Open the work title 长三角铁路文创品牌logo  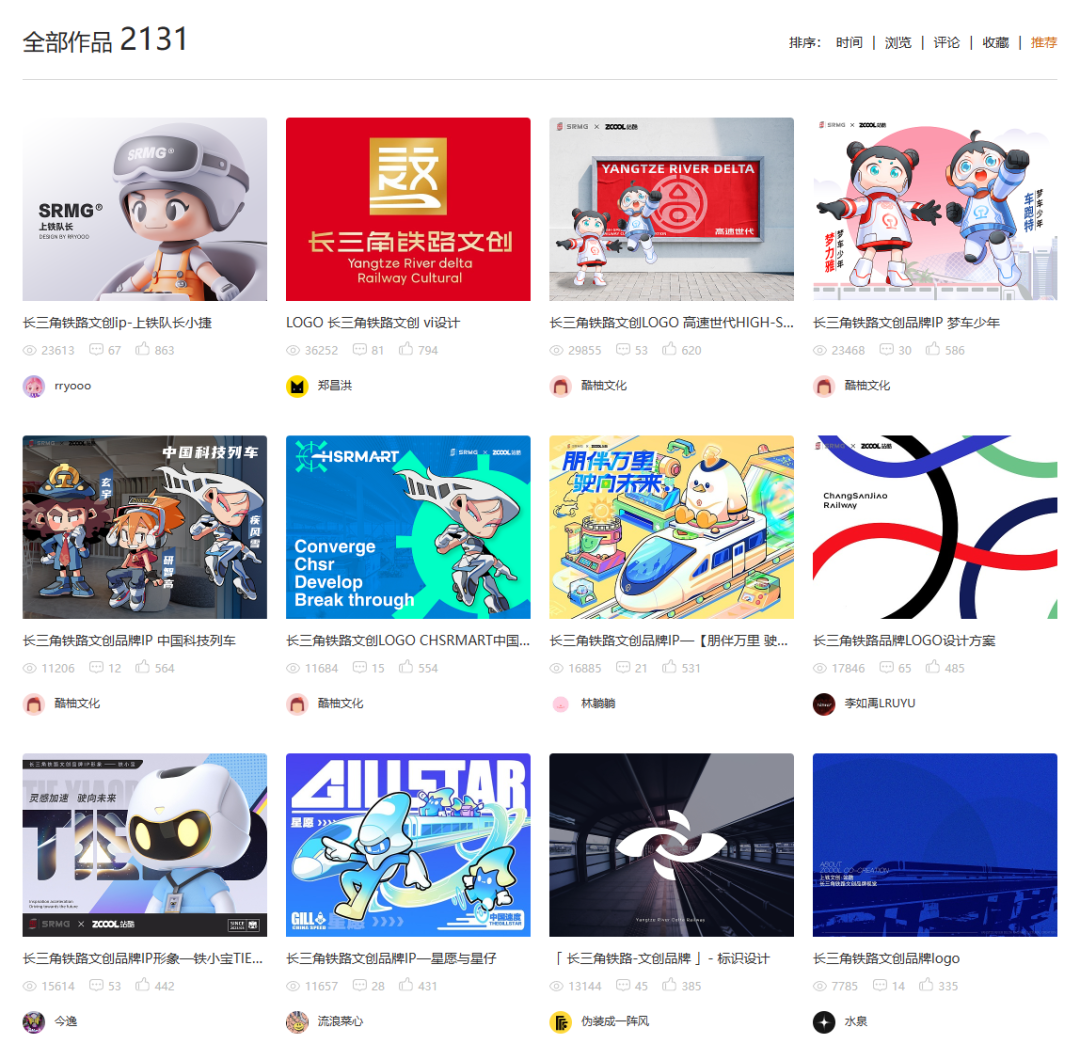(x=886, y=958)
